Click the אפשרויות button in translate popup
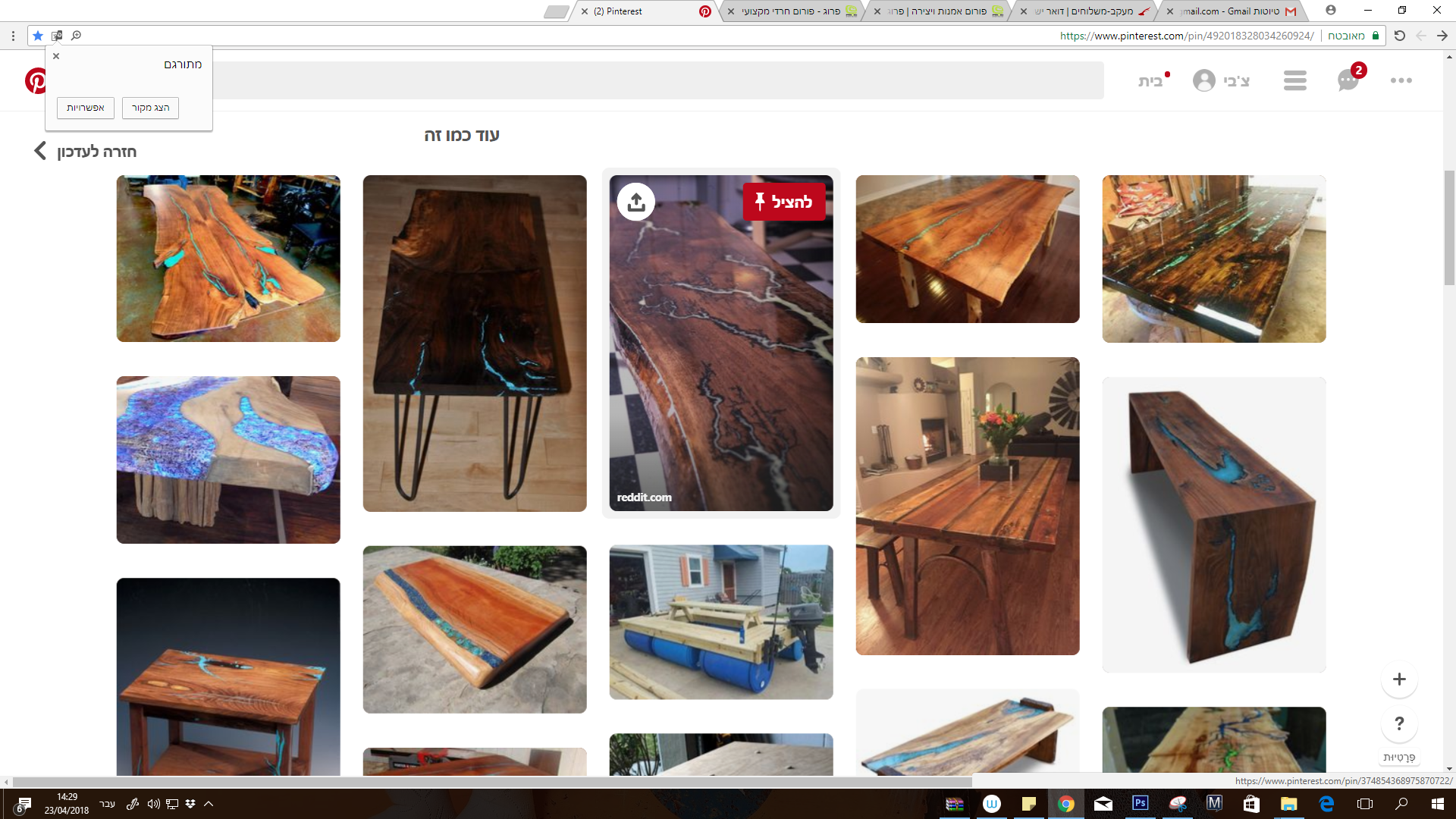 (86, 108)
